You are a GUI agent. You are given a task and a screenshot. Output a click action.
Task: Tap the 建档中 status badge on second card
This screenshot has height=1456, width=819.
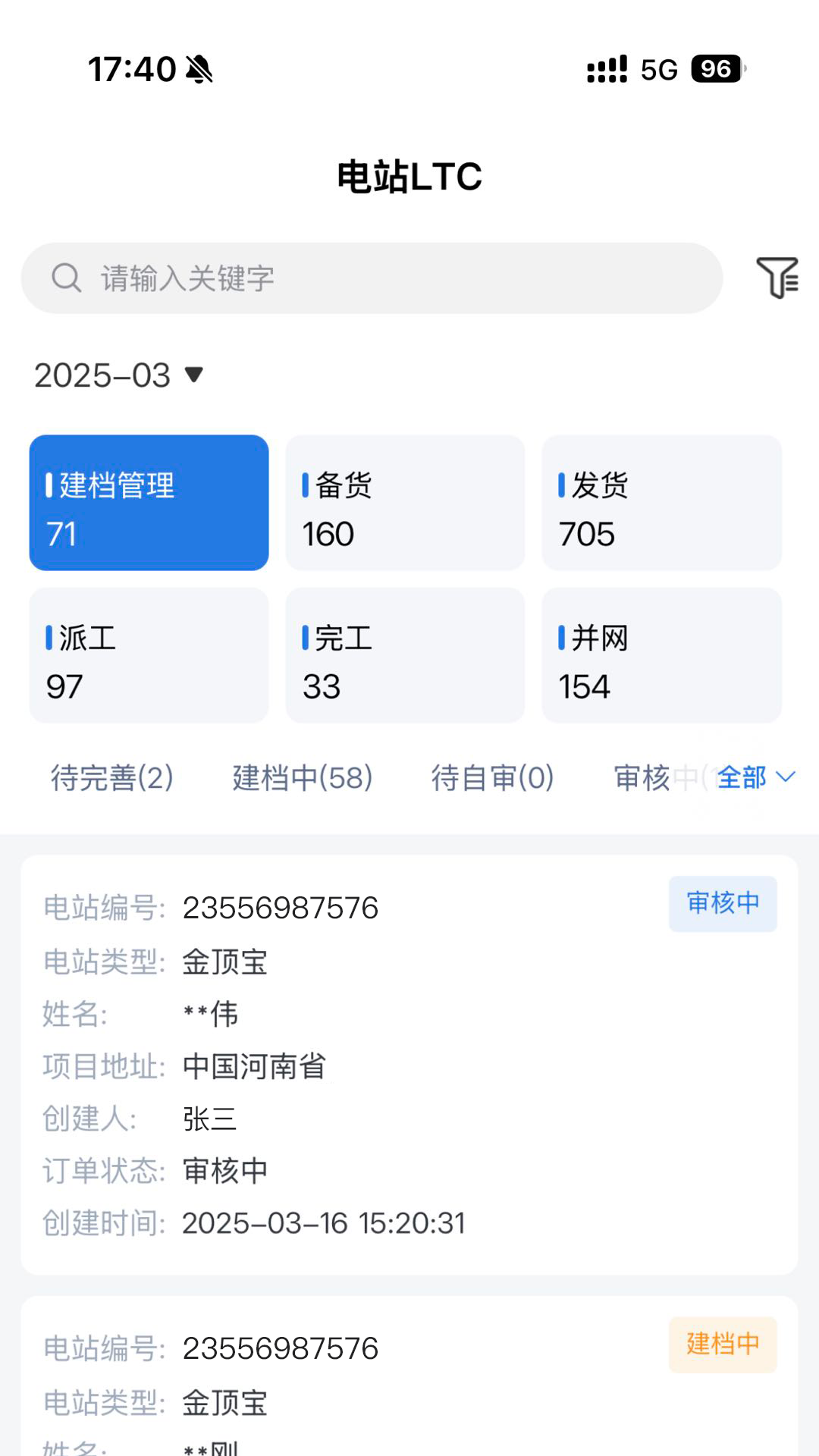point(722,1345)
